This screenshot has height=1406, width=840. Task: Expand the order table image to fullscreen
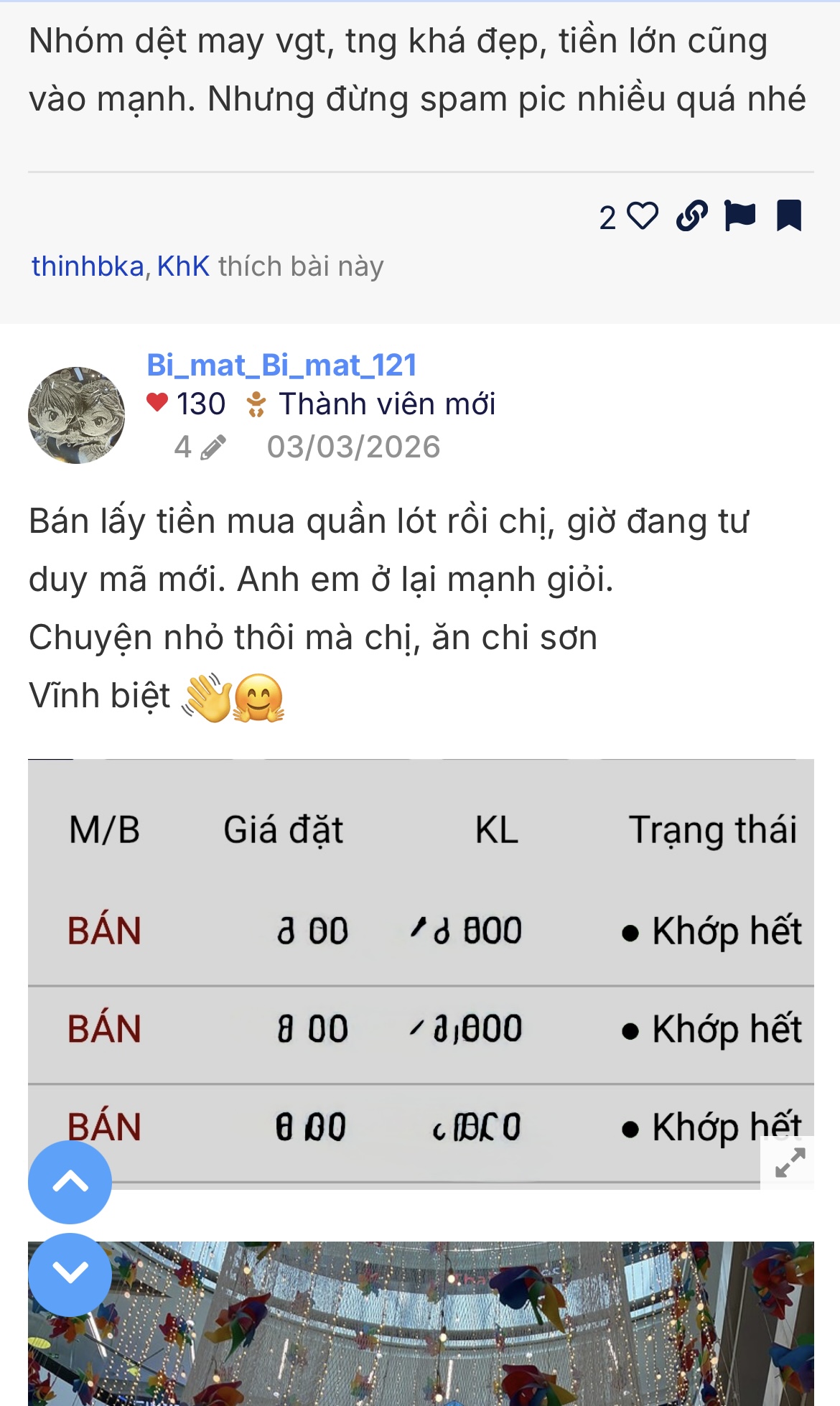(790, 1163)
